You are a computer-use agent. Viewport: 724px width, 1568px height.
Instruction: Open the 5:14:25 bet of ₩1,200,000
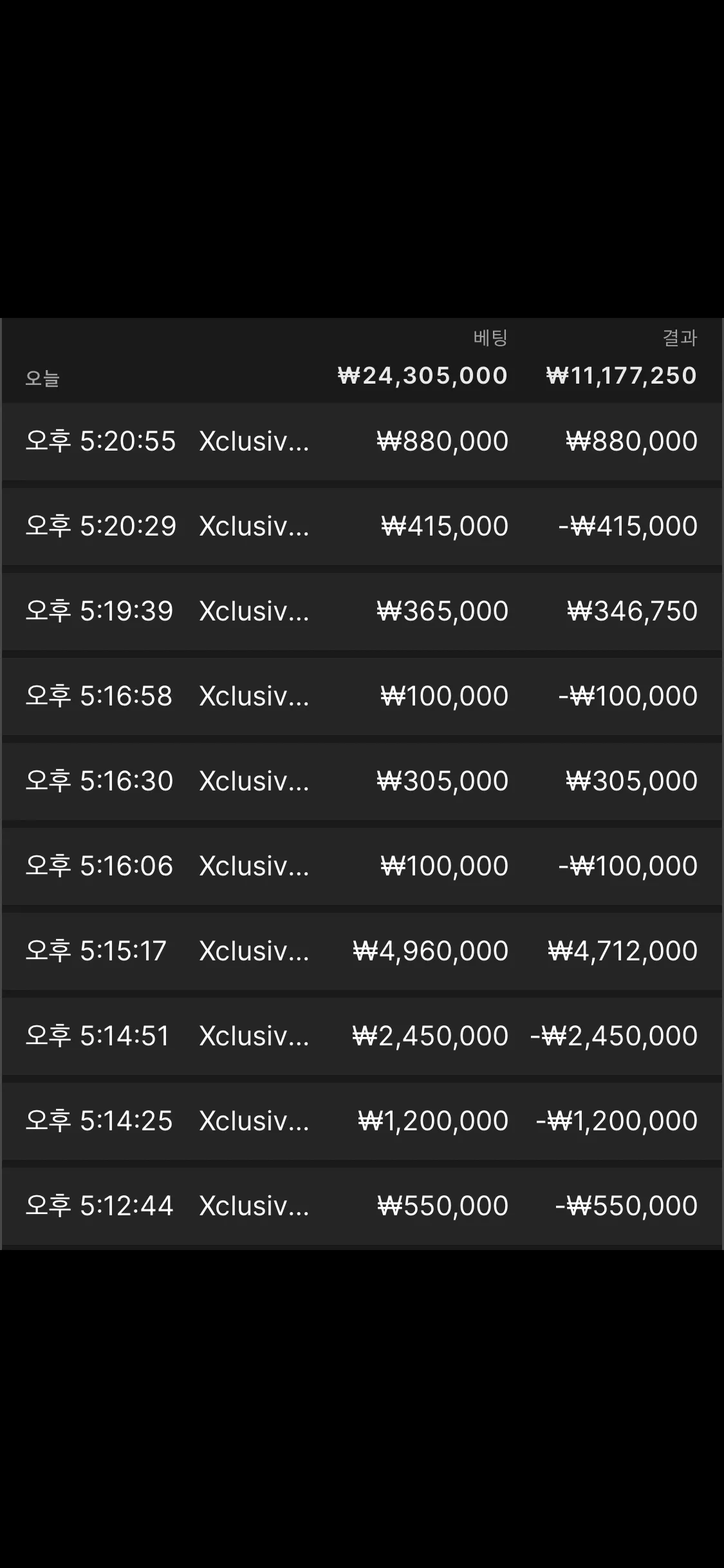tap(362, 1121)
